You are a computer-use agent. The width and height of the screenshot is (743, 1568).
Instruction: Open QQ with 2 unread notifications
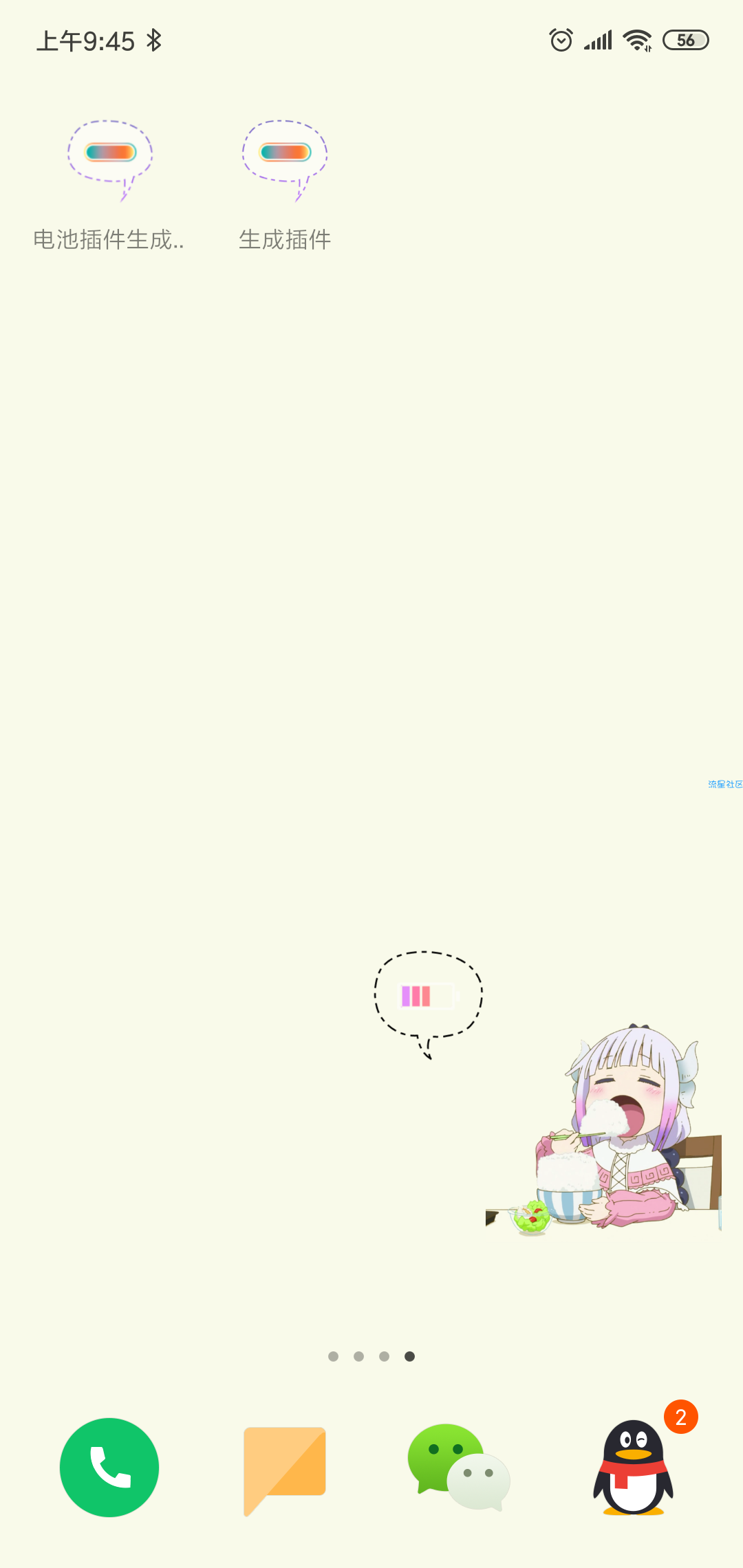[634, 1467]
